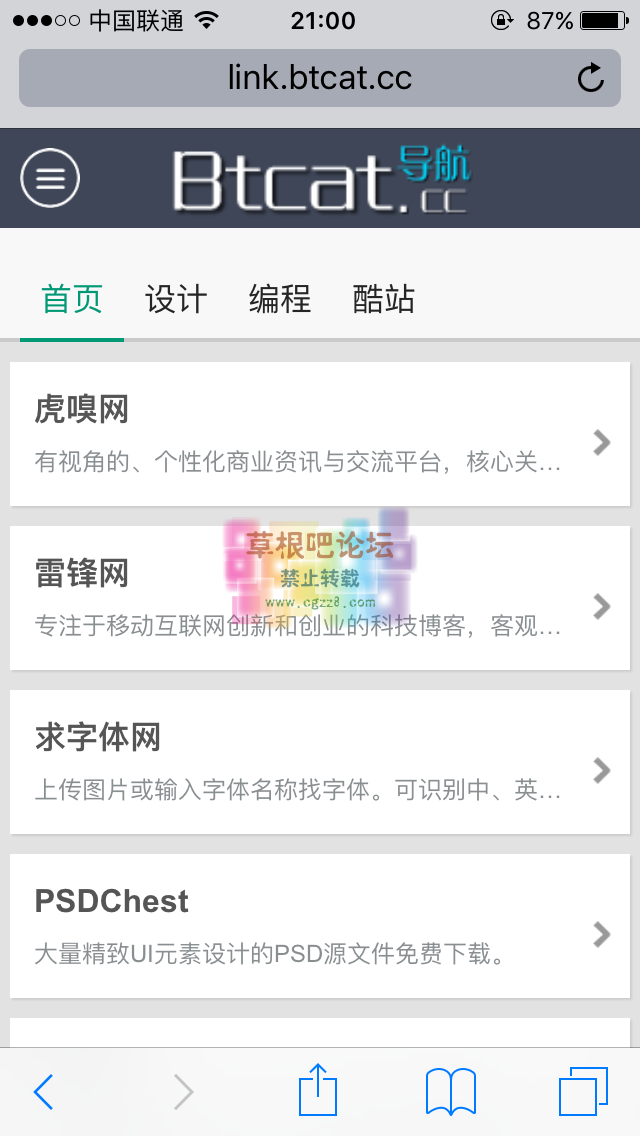The image size is (640, 1136).
Task: Show open Safari tabs
Action: (x=583, y=1091)
